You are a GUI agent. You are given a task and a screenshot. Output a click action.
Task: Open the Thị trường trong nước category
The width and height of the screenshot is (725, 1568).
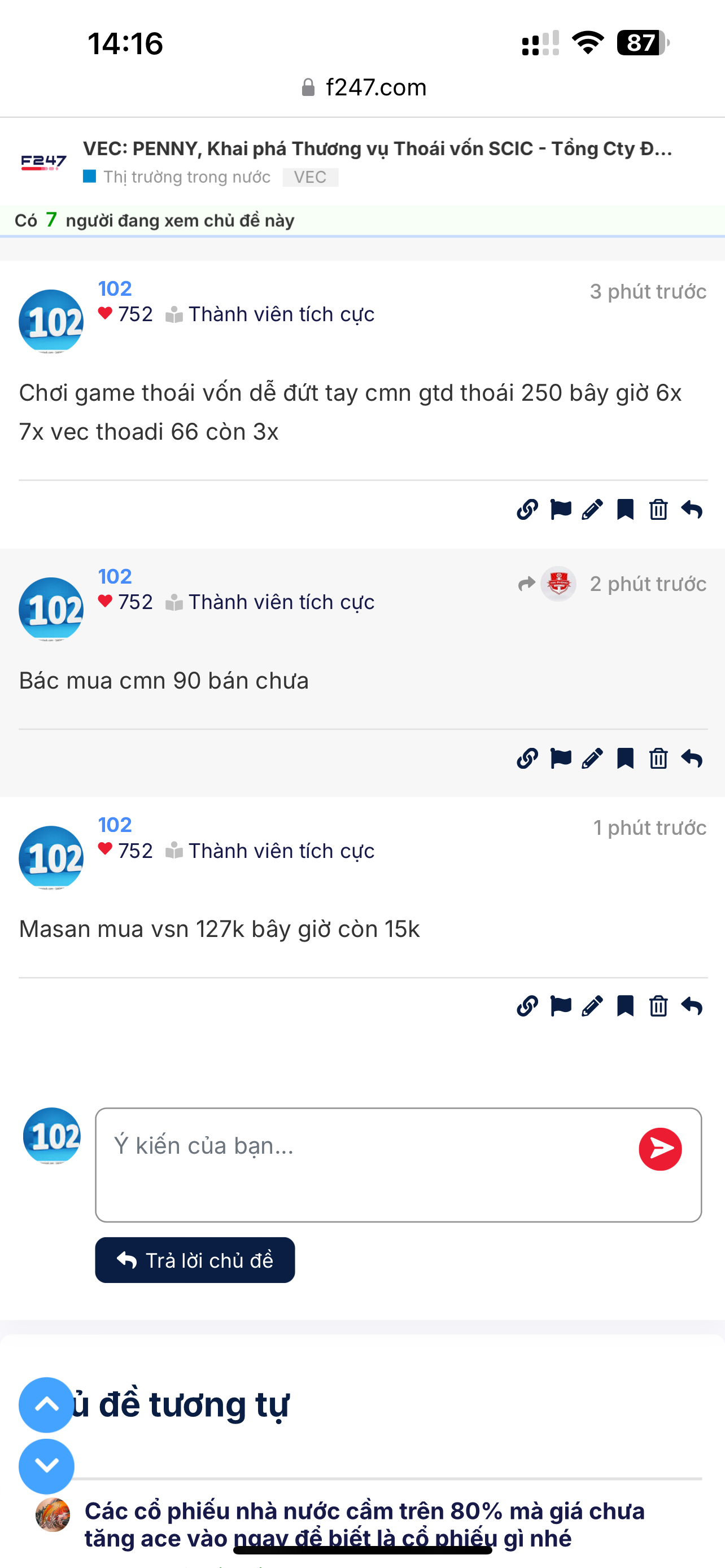coord(186,177)
